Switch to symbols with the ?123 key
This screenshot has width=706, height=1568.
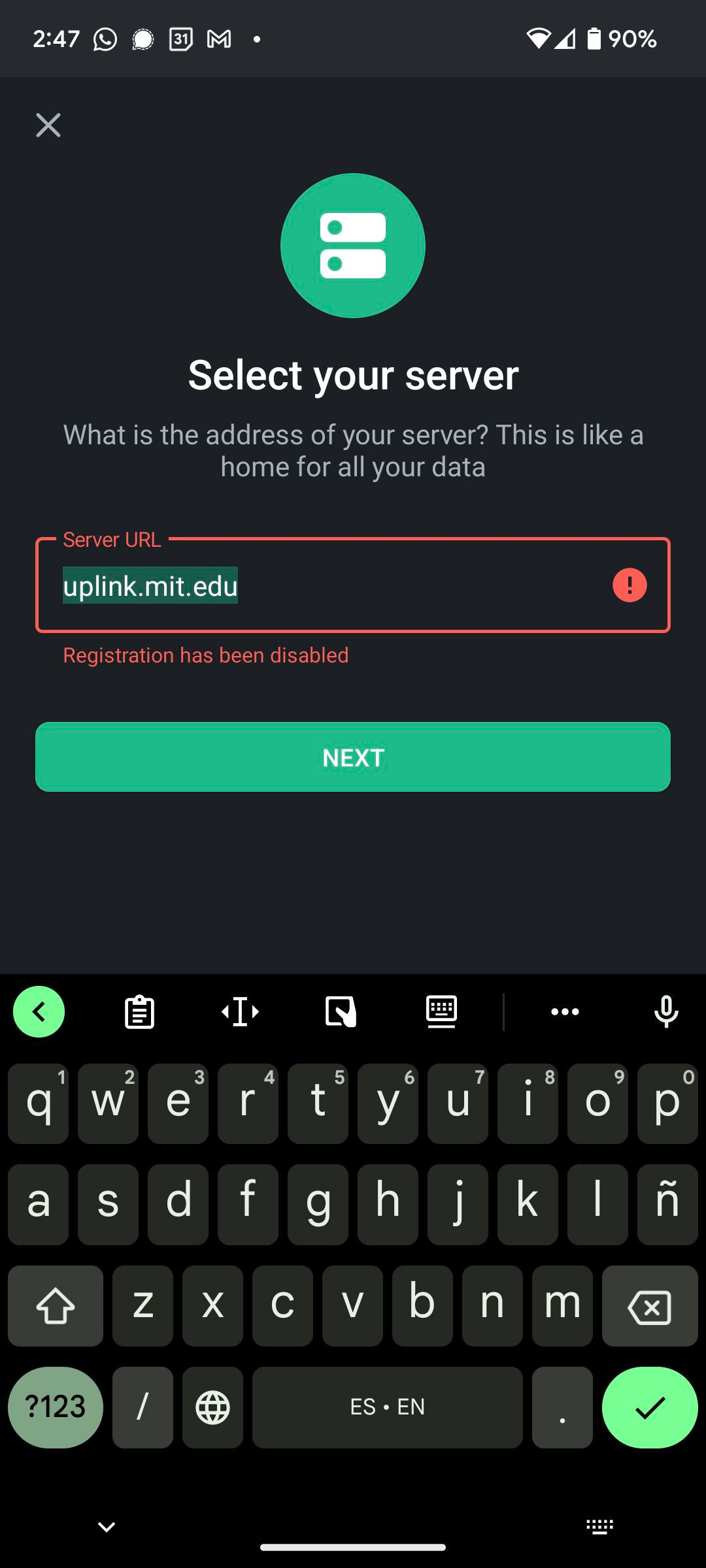(x=55, y=1407)
